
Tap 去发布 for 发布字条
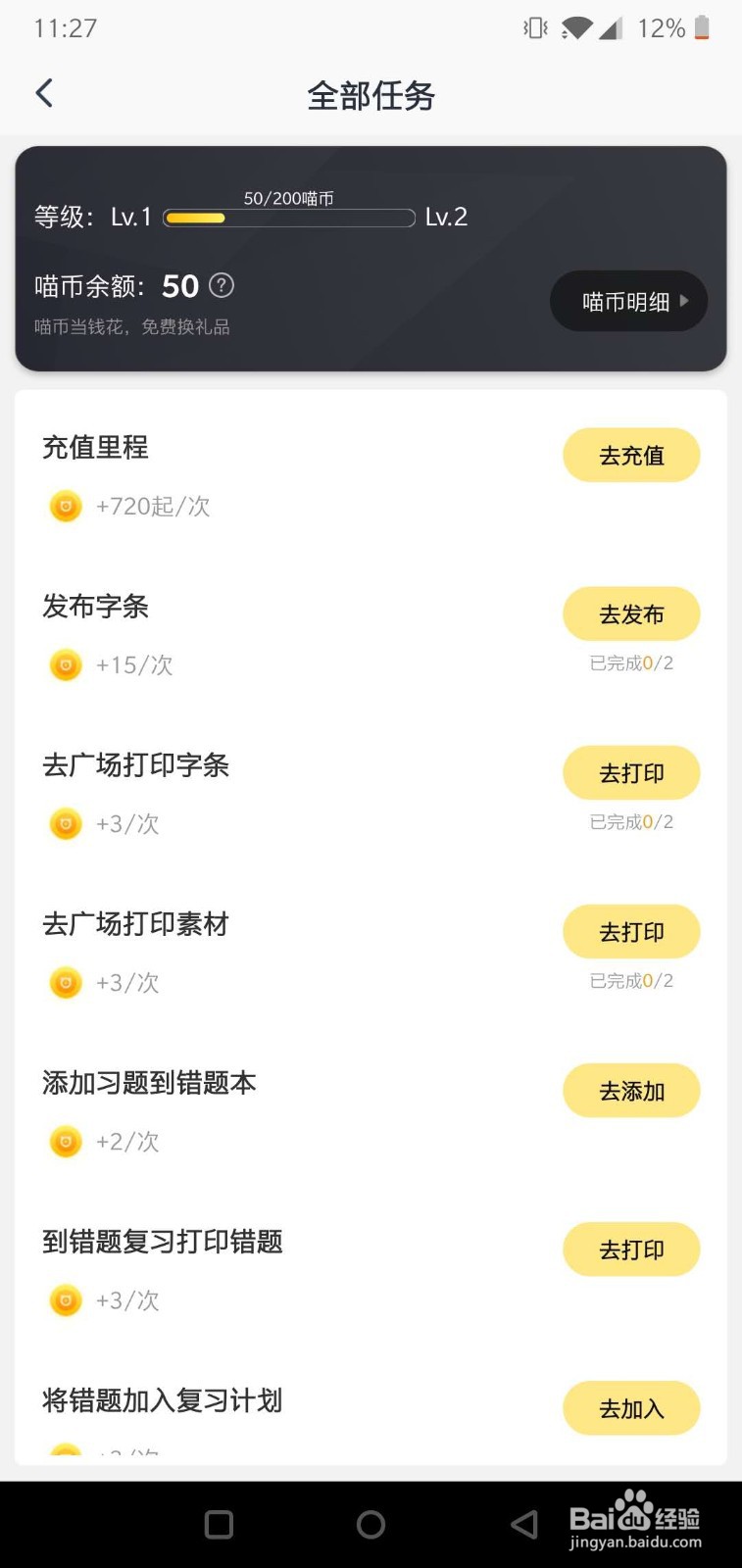pyautogui.click(x=631, y=613)
